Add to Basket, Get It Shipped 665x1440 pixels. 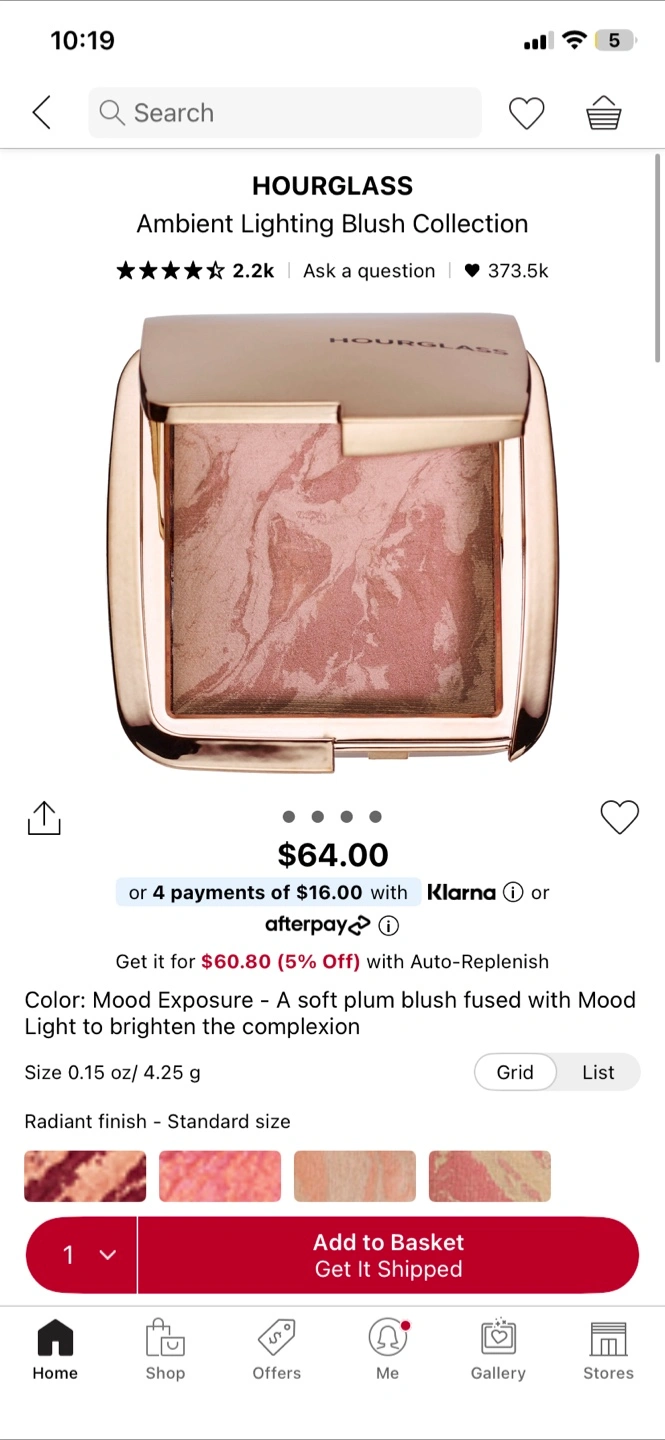pos(388,1255)
